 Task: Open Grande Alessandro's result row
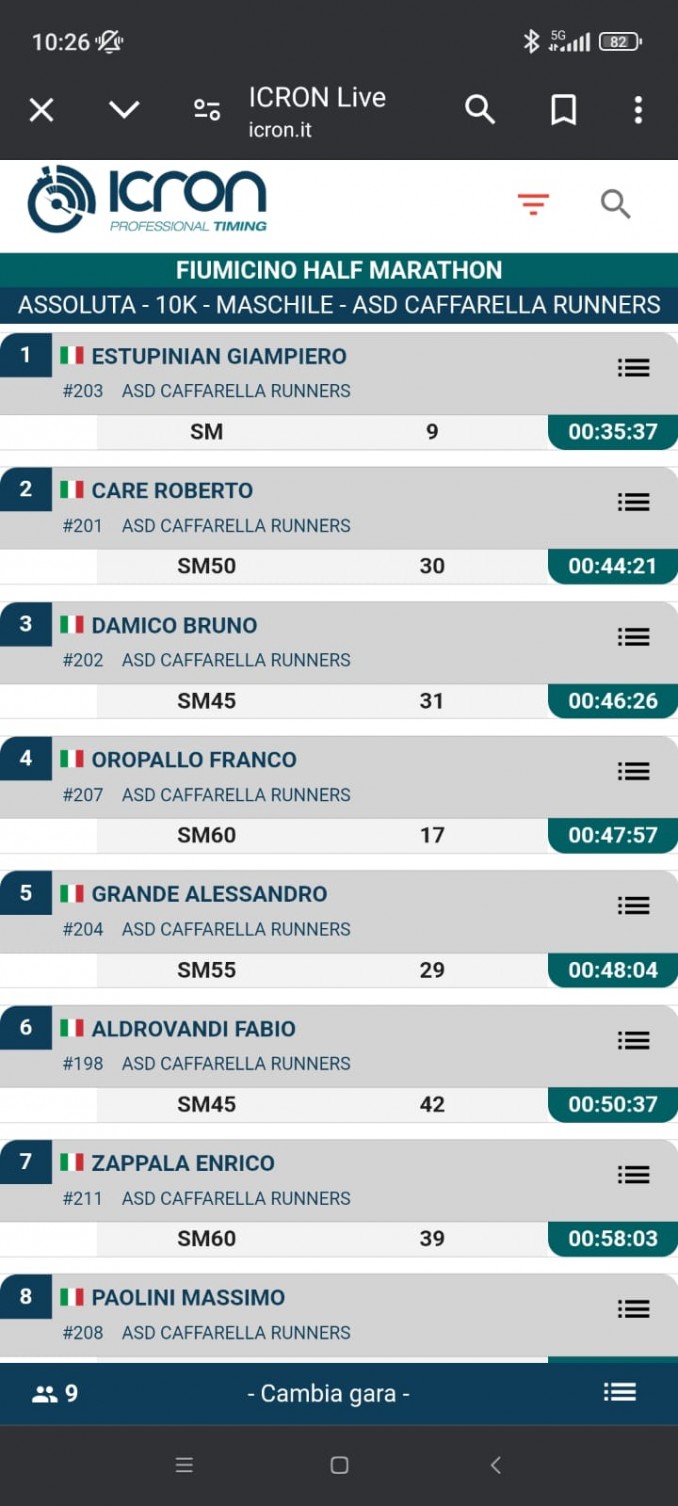339,929
